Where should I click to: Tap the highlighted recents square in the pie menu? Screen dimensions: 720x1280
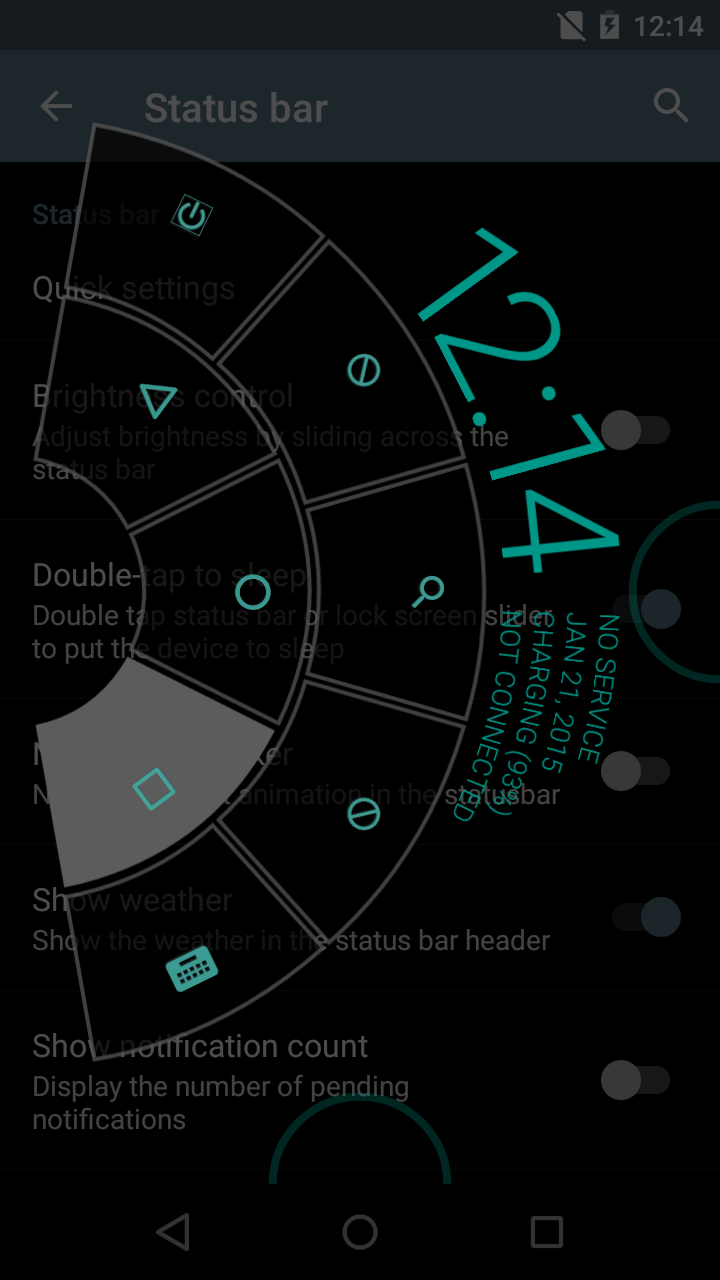click(x=154, y=789)
